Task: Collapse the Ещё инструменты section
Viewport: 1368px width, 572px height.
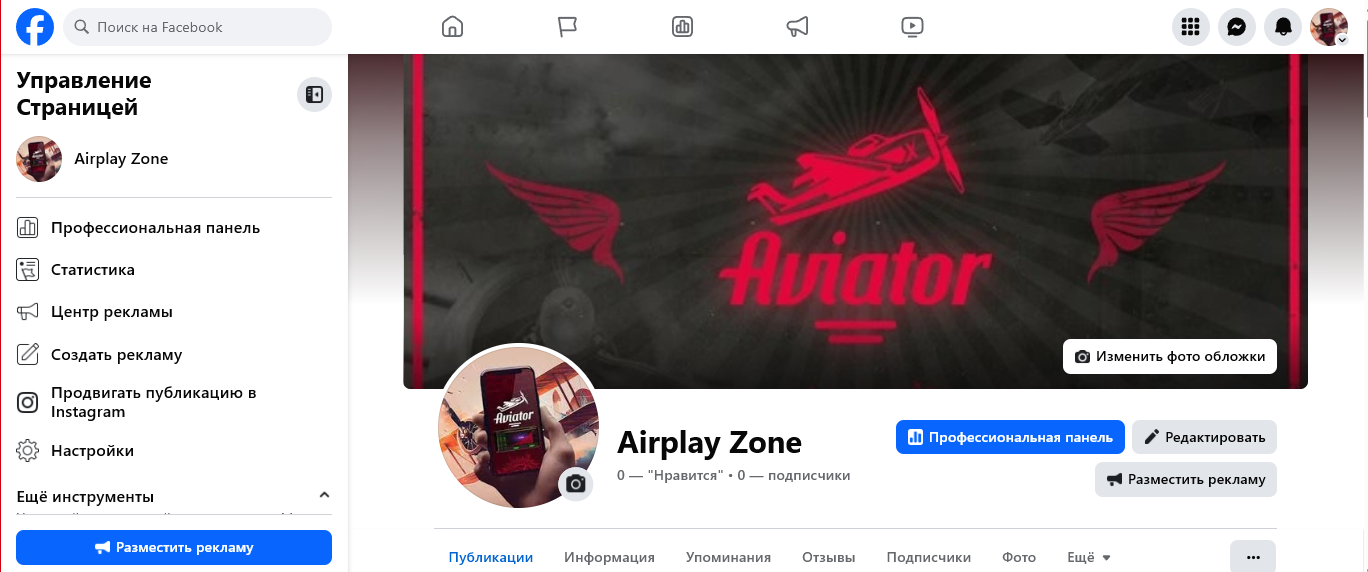Action: point(324,495)
